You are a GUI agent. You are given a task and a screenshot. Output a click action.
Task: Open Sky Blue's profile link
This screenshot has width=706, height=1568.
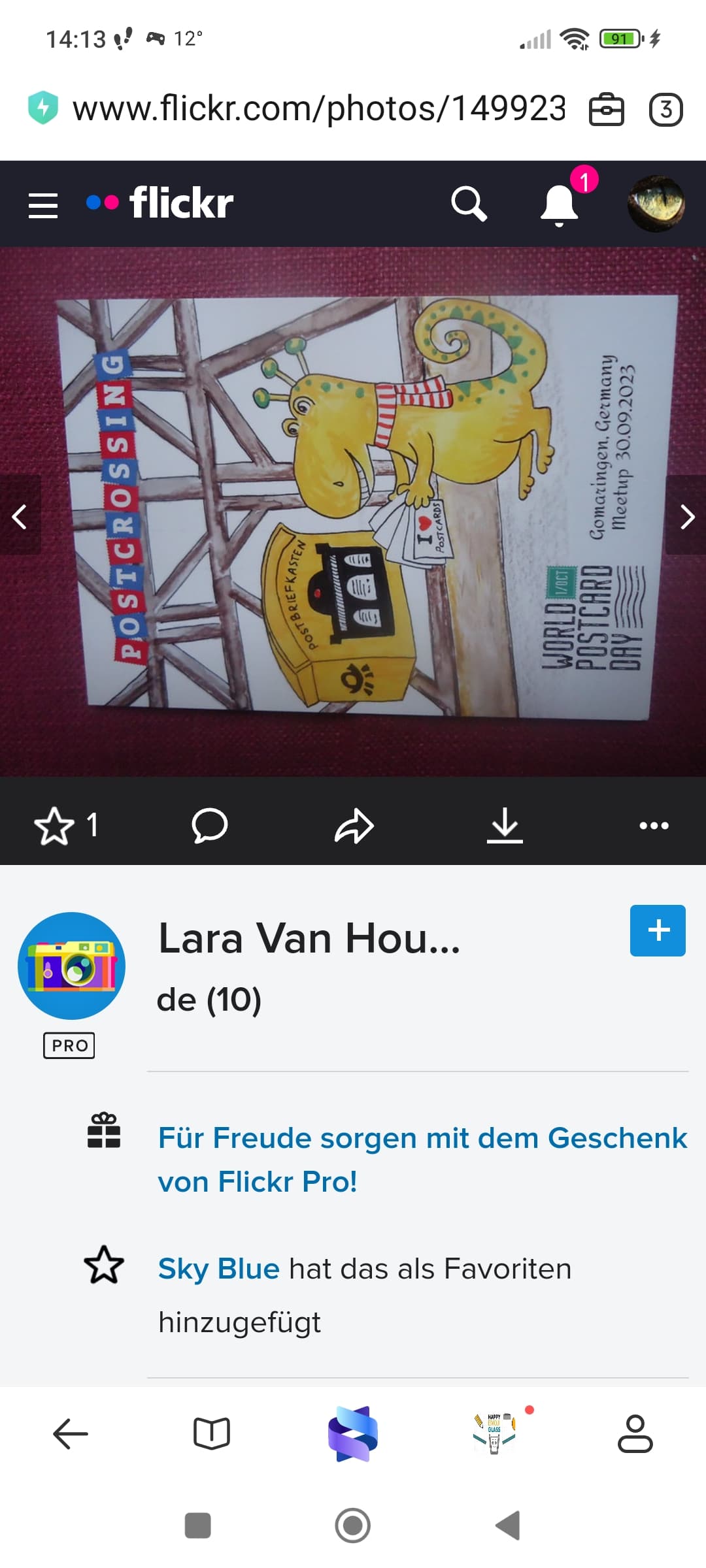coord(219,1269)
